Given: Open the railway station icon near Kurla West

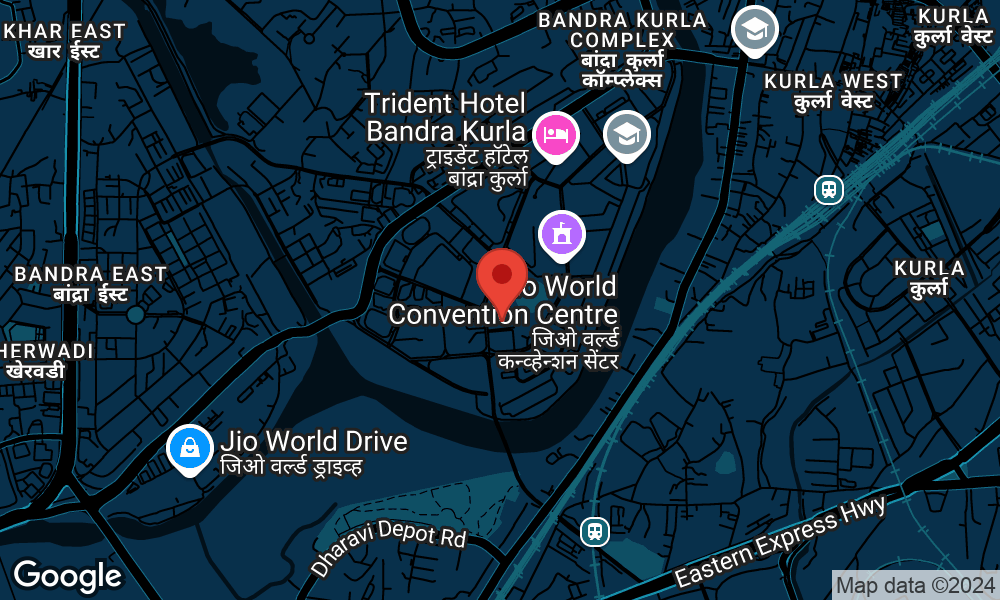Looking at the screenshot, I should click(828, 189).
